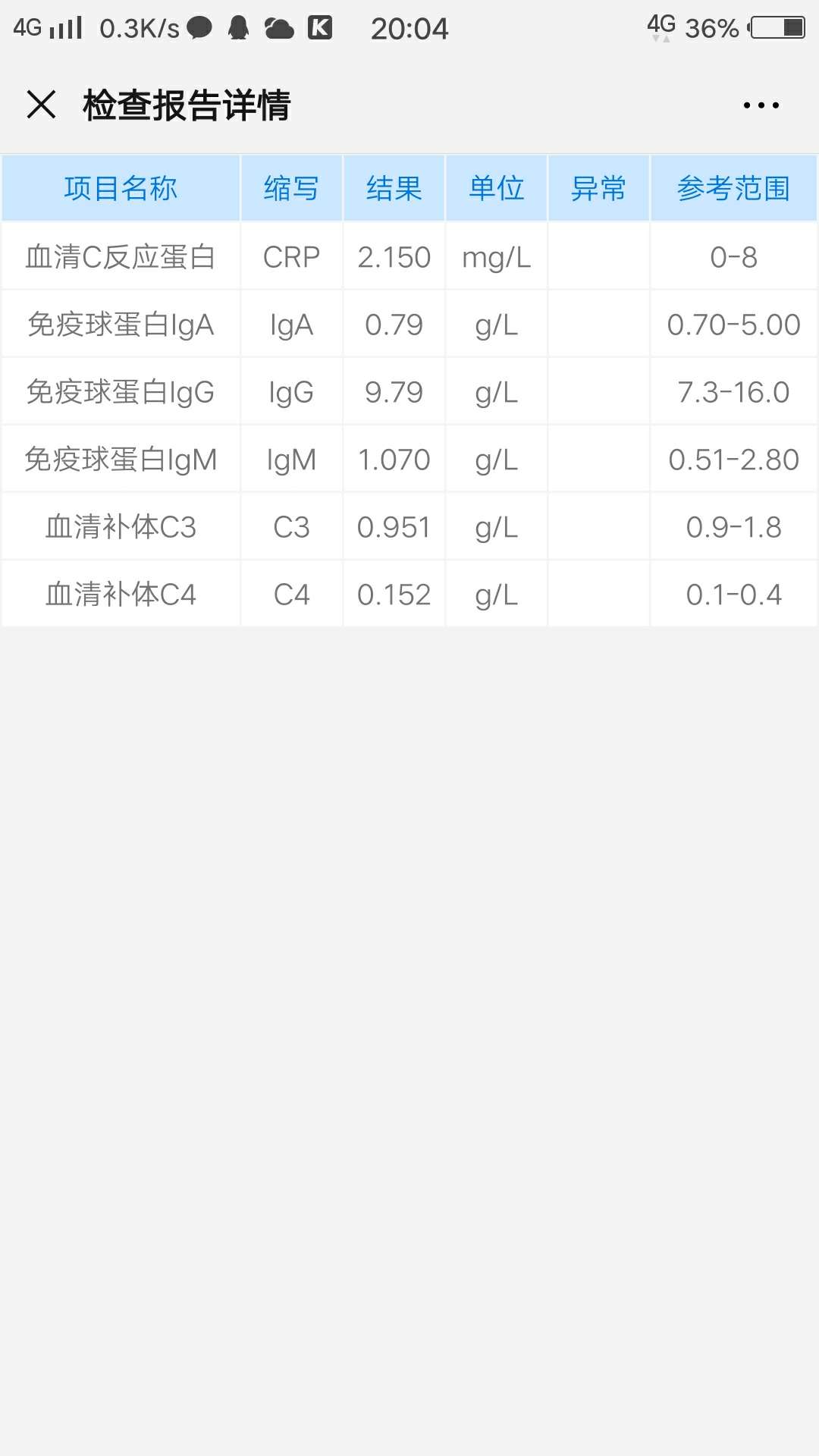Tap the 血清C反应蛋白 item name
819x1456 pixels.
click(120, 257)
